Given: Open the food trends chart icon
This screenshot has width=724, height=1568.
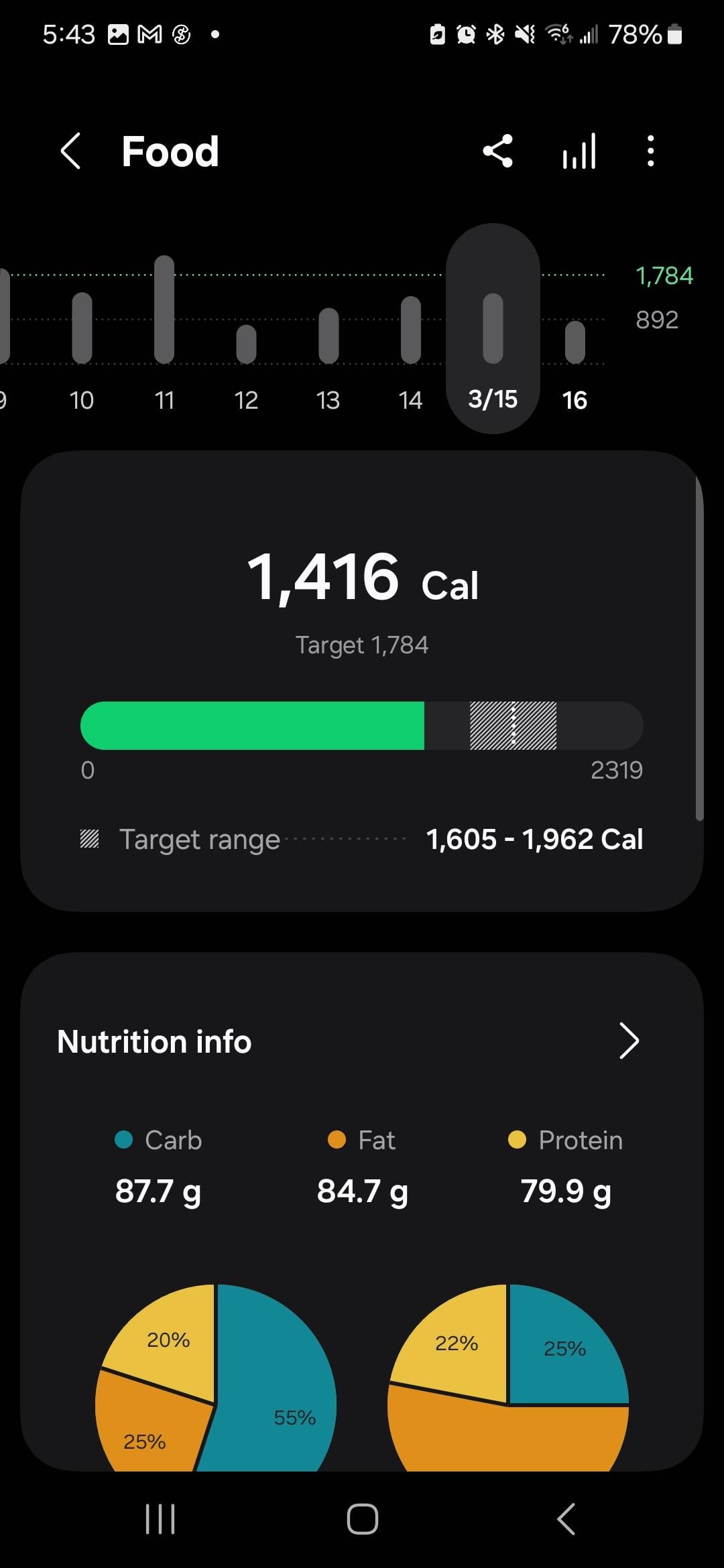Looking at the screenshot, I should (x=579, y=151).
